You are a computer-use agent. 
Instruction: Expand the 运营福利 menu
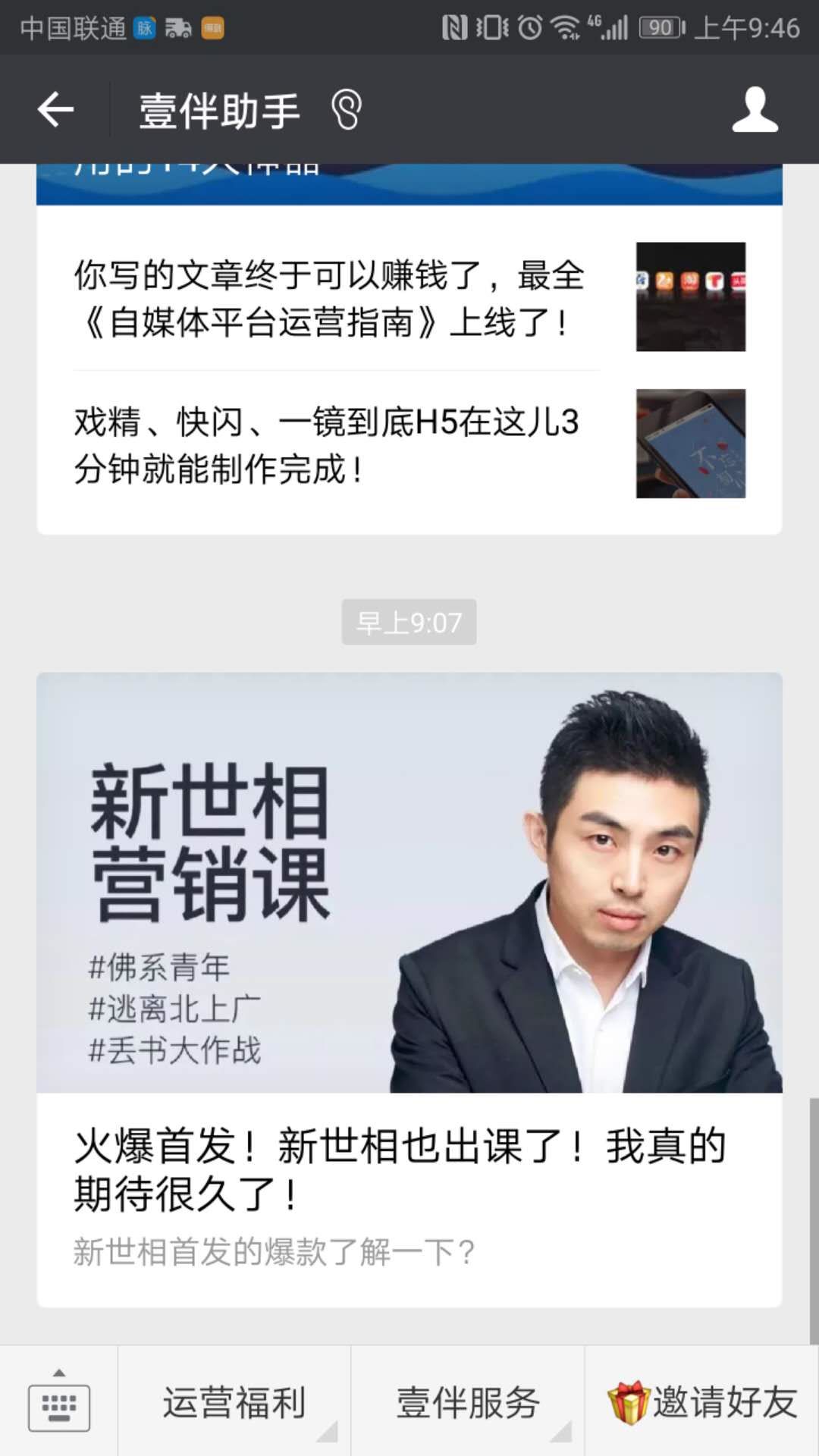234,1401
